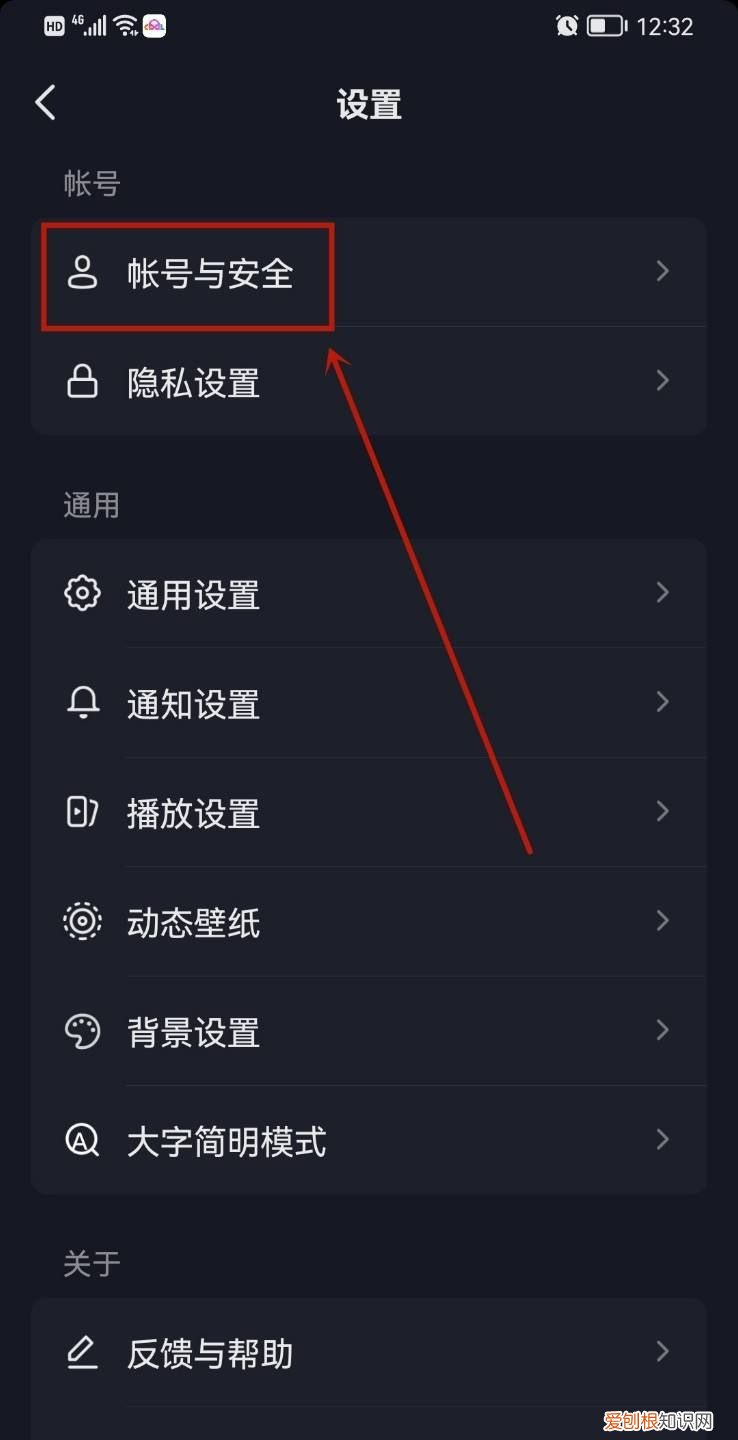This screenshot has height=1440, width=738.
Task: Select the playback icon next to 播放设置
Action: click(x=82, y=812)
